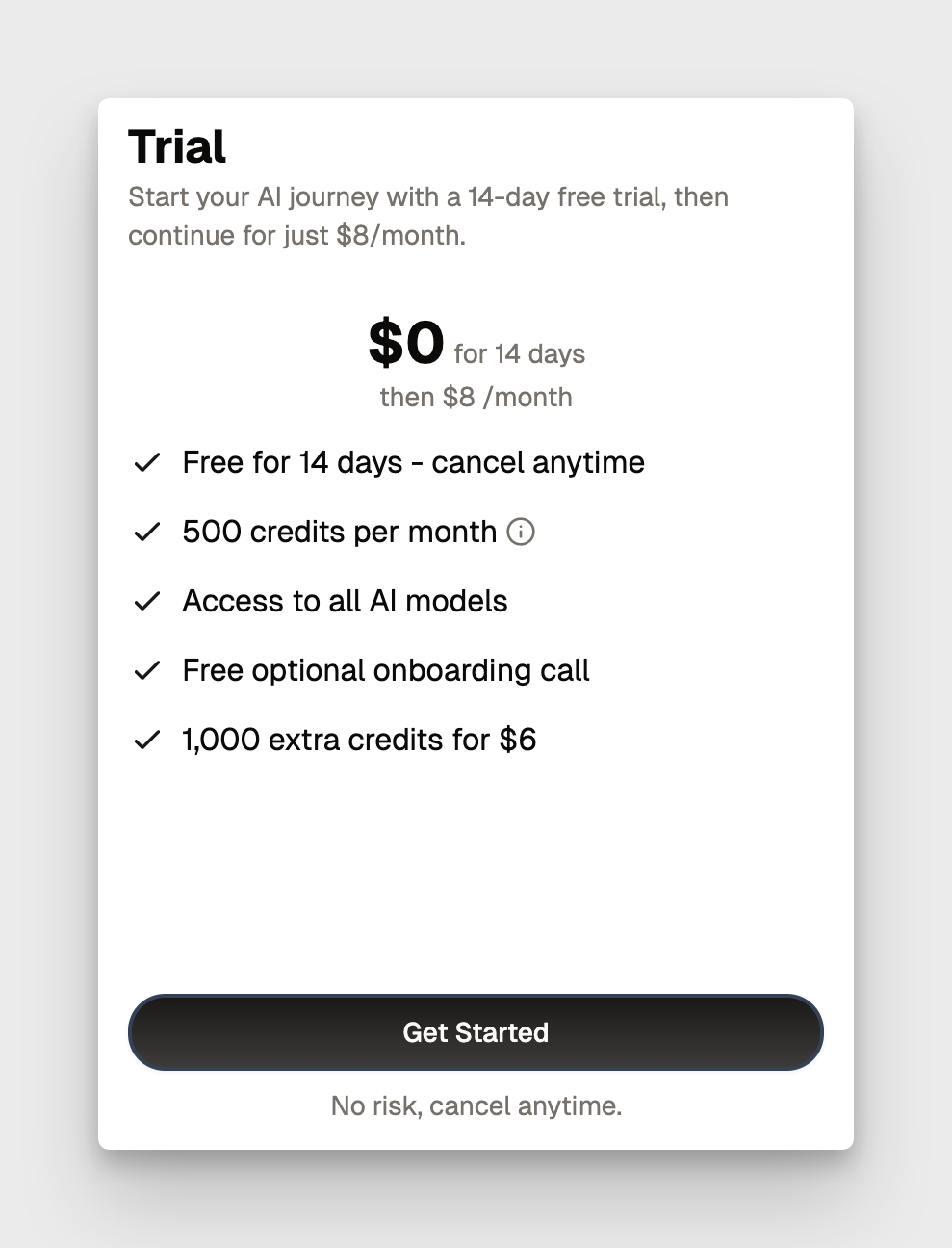Select the 1,000 extra credits for $6 line

[x=359, y=739]
